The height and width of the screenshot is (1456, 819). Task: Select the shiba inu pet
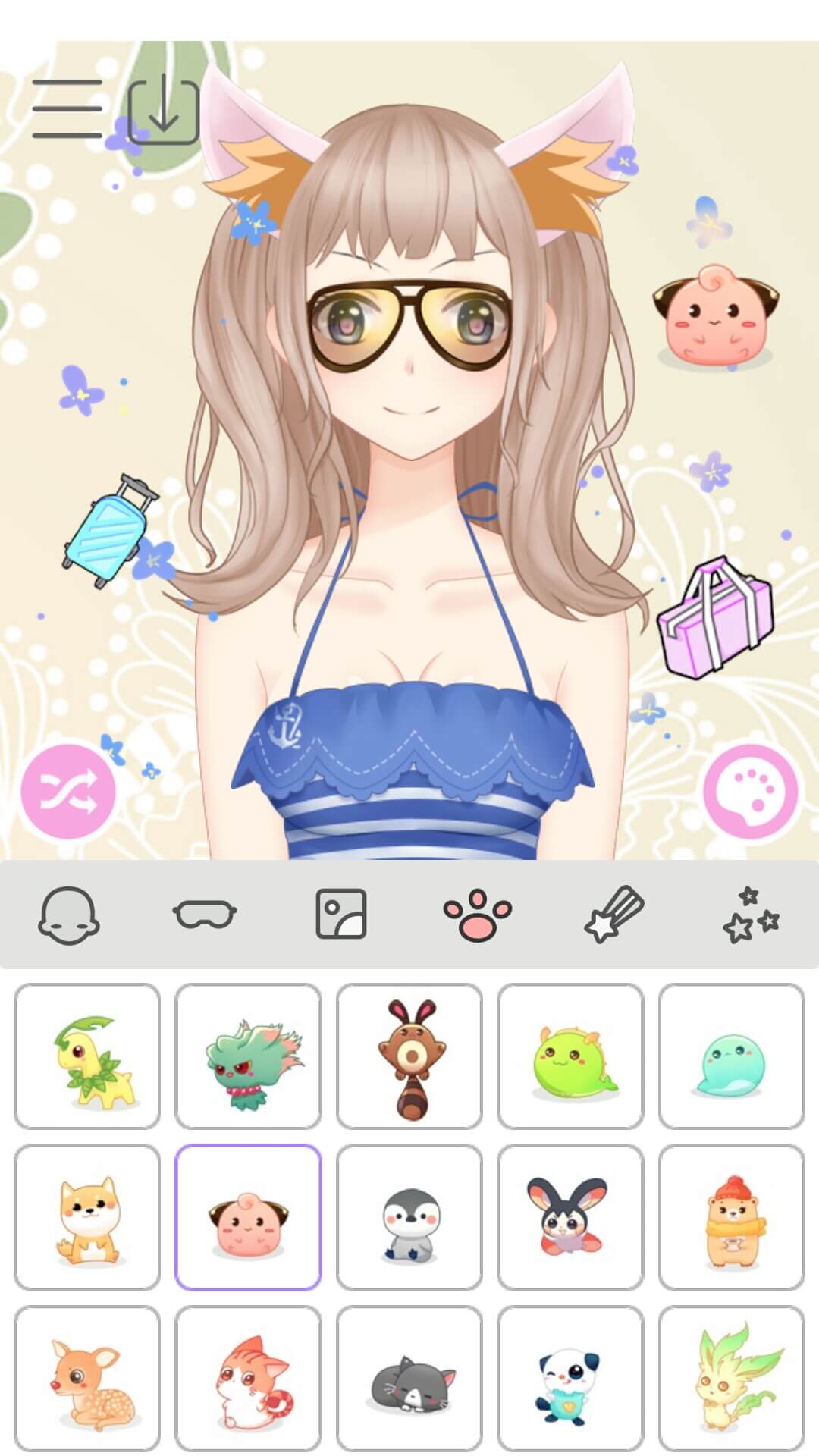87,1213
